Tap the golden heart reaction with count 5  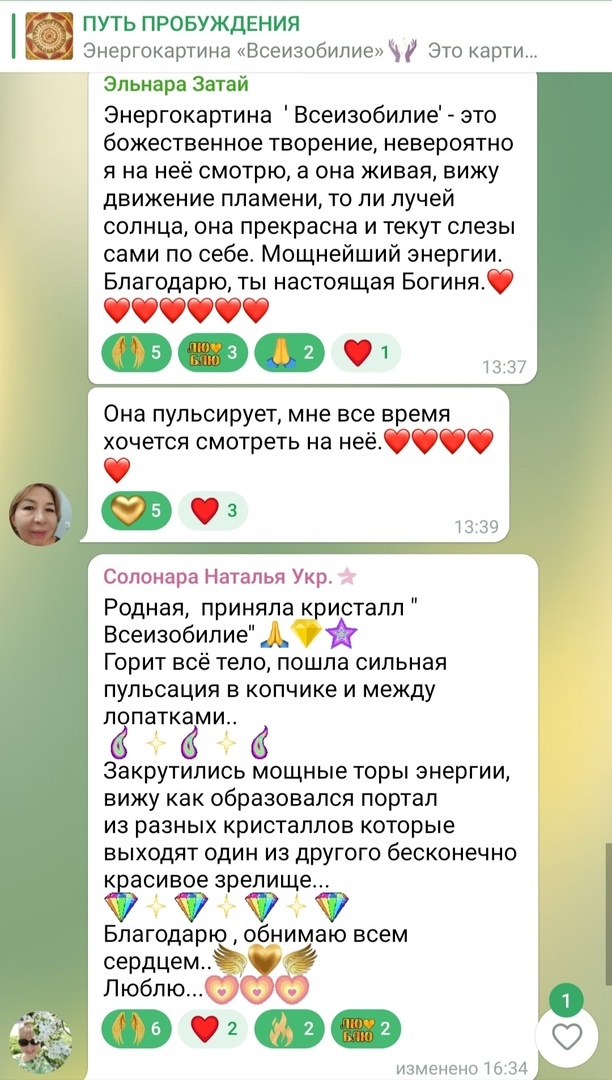[136, 510]
